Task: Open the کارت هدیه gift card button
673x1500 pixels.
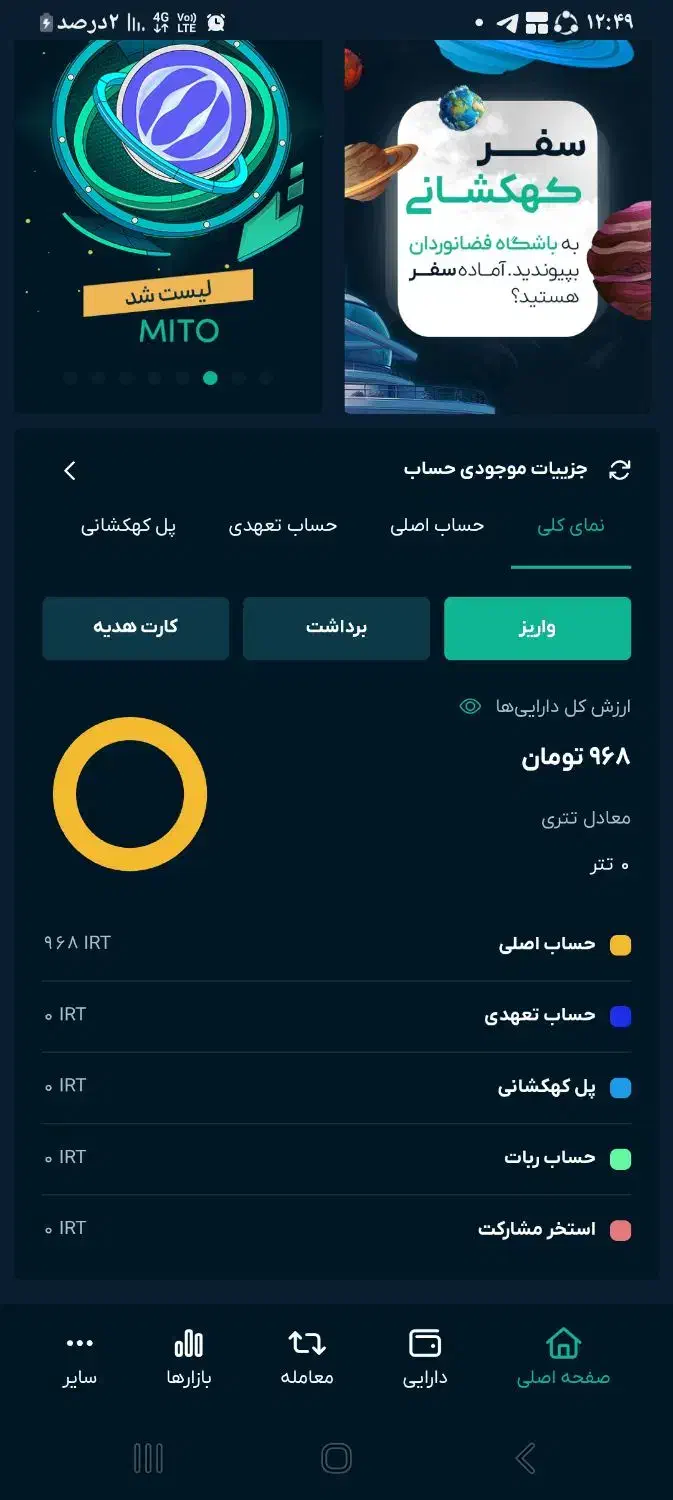Action: (136, 628)
